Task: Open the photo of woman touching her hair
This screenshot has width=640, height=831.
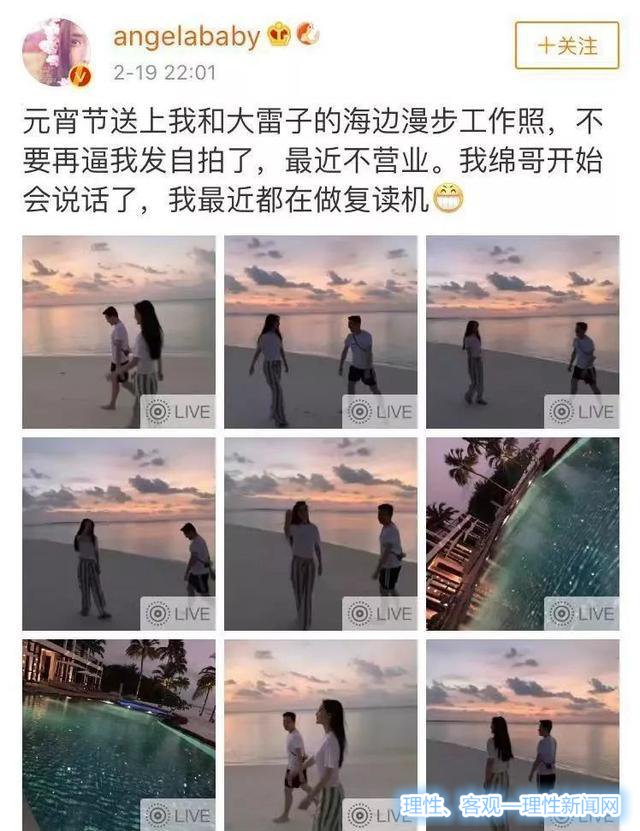Action: tap(321, 534)
